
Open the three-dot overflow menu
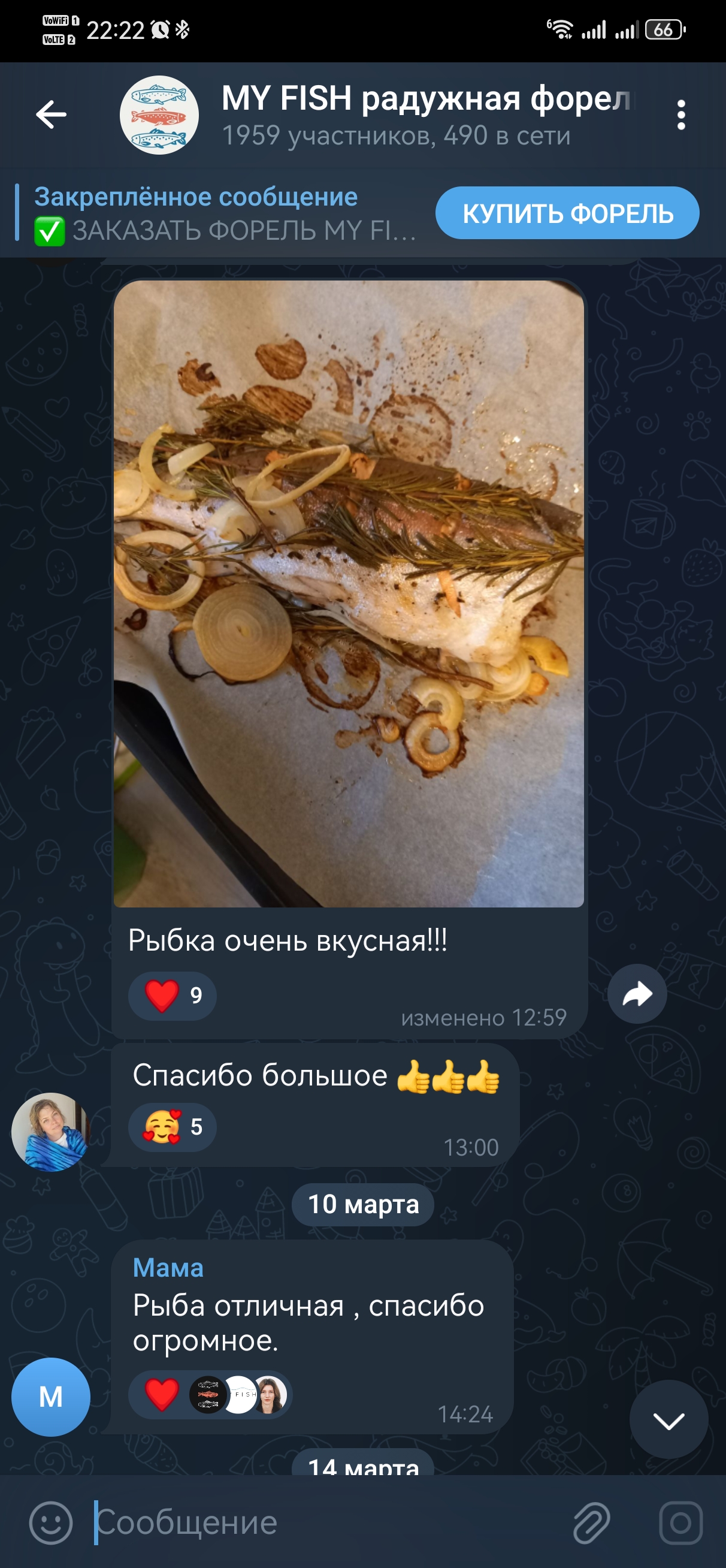(681, 115)
